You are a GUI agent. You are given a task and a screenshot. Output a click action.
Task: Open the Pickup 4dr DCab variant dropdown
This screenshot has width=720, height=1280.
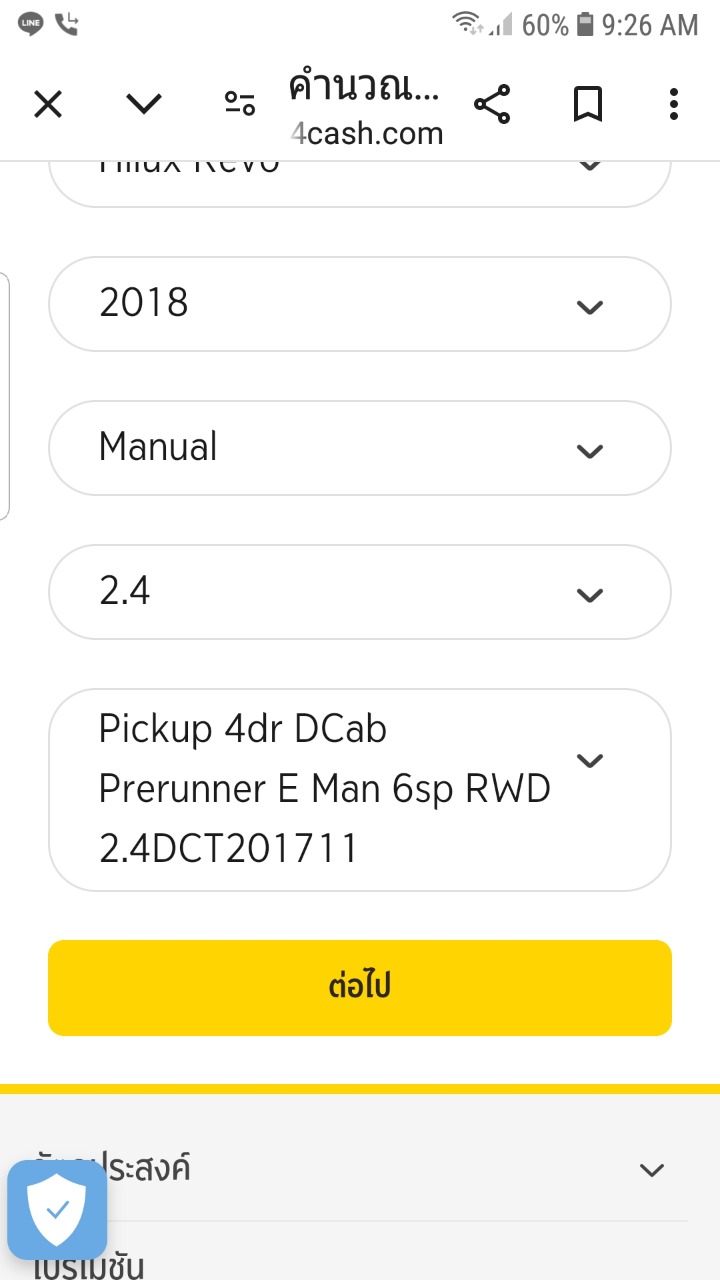coord(359,789)
